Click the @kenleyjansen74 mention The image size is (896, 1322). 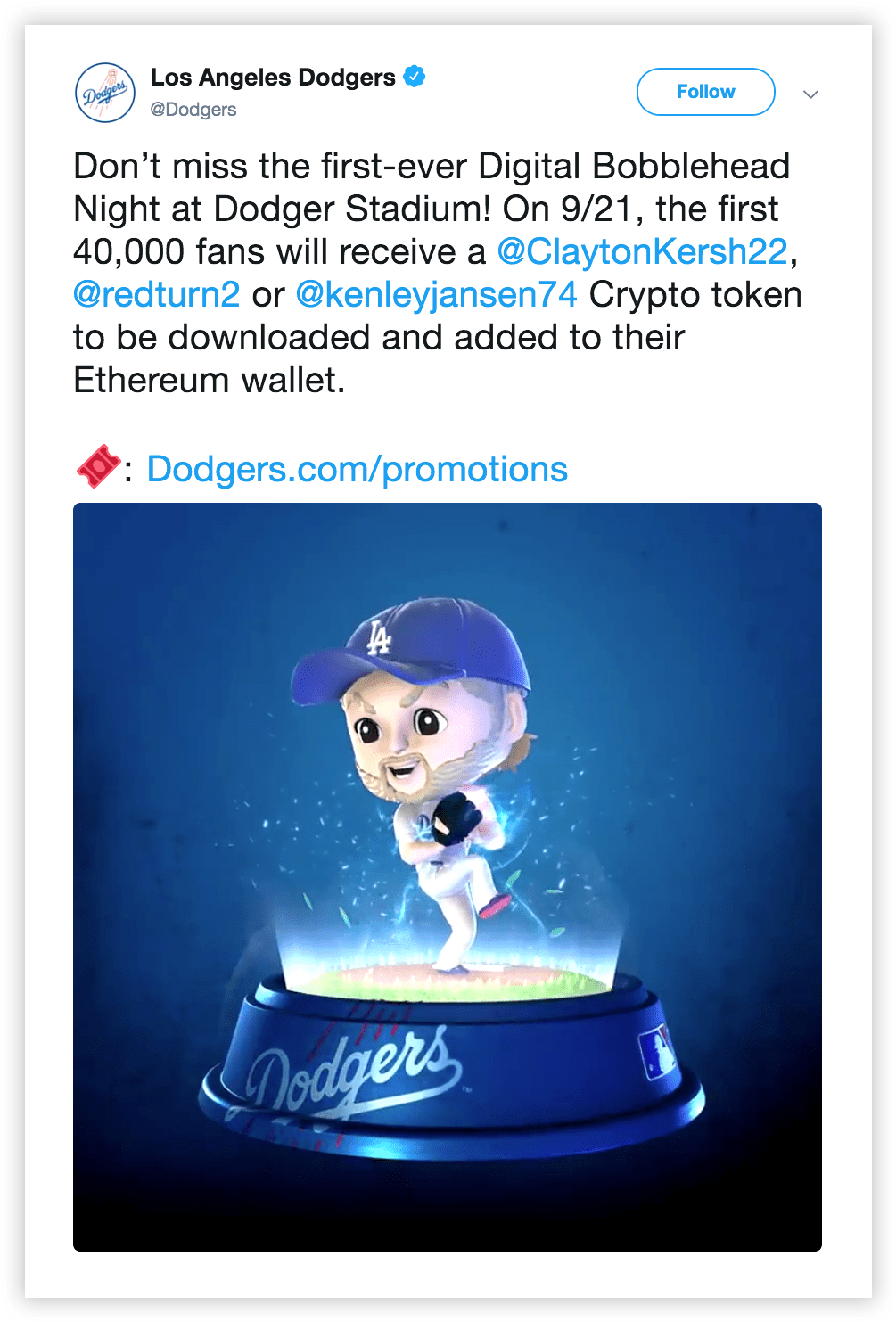(435, 294)
